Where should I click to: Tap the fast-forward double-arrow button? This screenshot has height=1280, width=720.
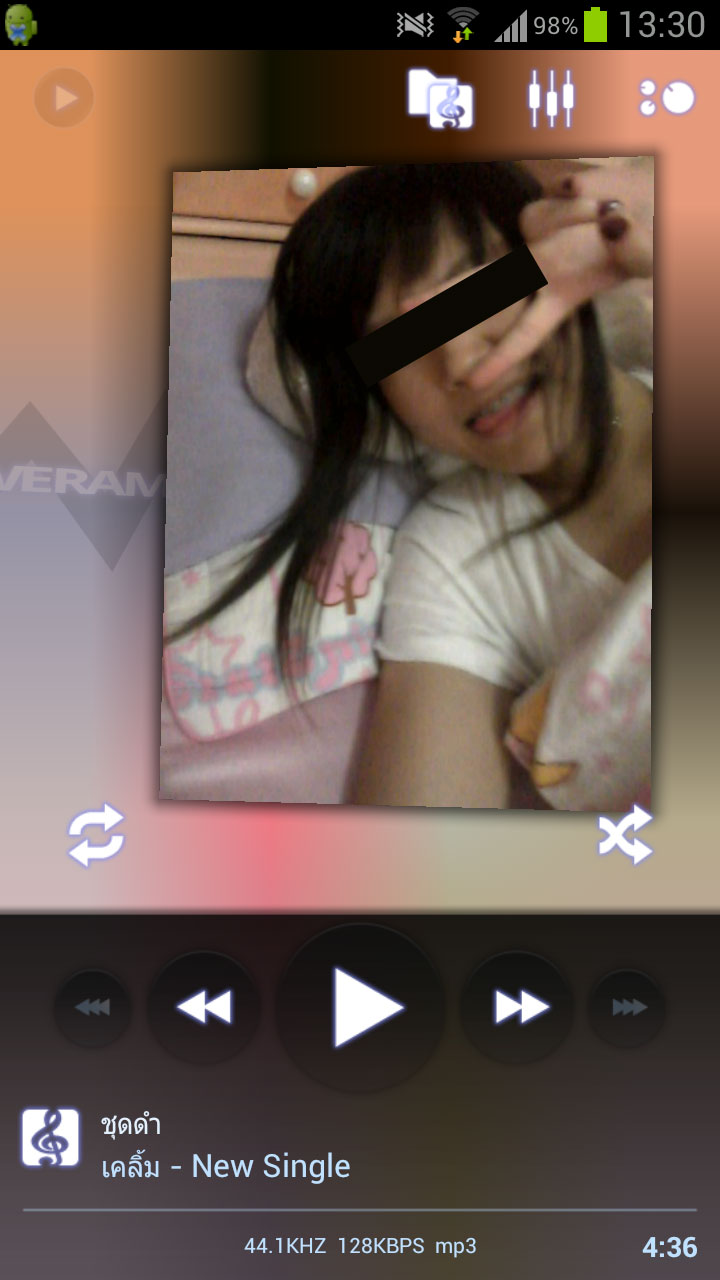pyautogui.click(x=519, y=1007)
